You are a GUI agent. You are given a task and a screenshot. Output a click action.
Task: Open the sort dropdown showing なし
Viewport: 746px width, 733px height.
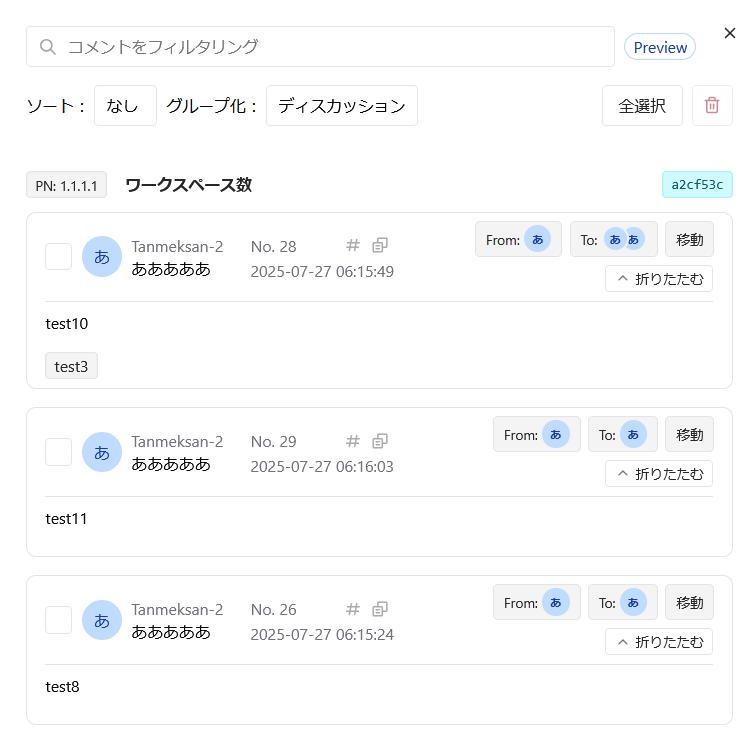(125, 106)
